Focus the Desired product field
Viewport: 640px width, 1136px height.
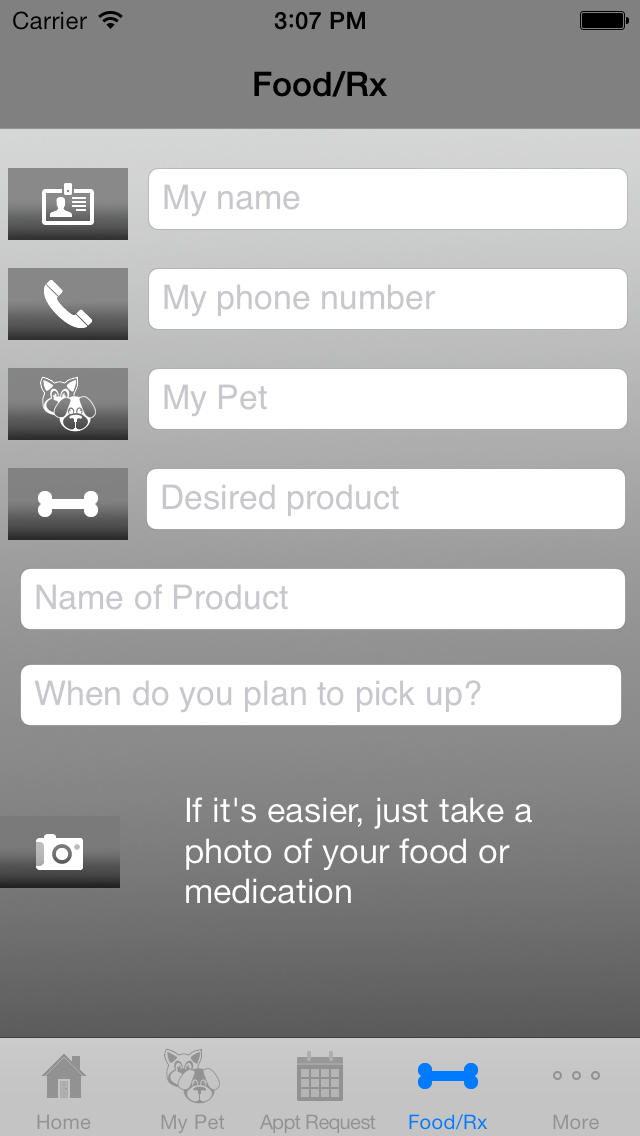pos(386,498)
